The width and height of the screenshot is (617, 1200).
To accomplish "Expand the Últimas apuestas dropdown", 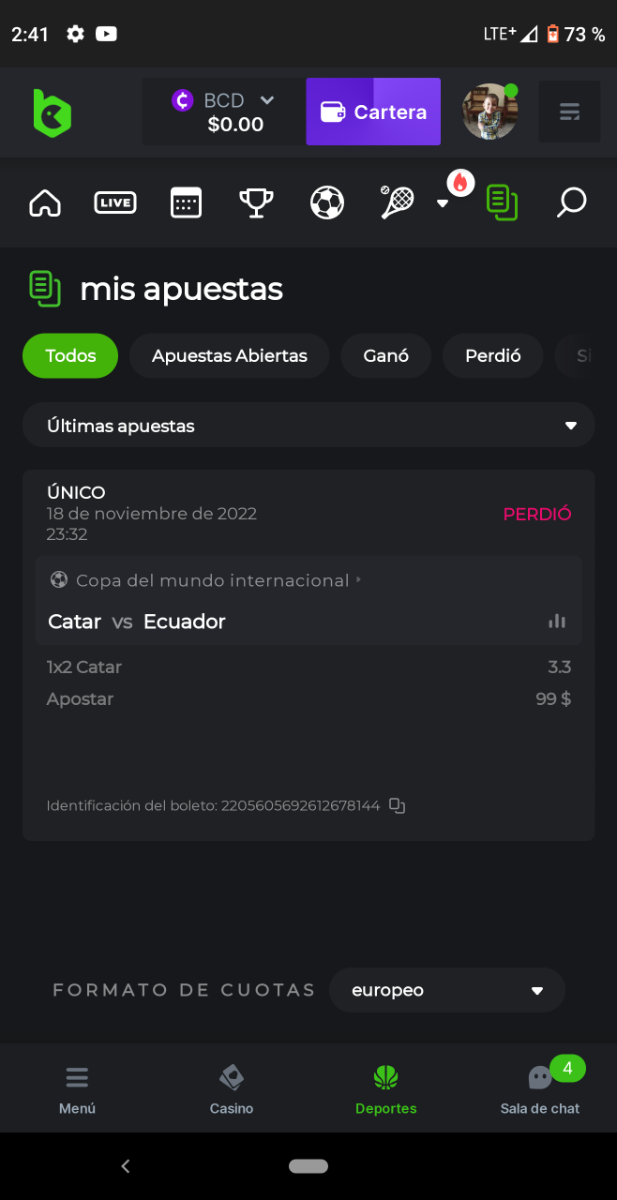I will [308, 426].
